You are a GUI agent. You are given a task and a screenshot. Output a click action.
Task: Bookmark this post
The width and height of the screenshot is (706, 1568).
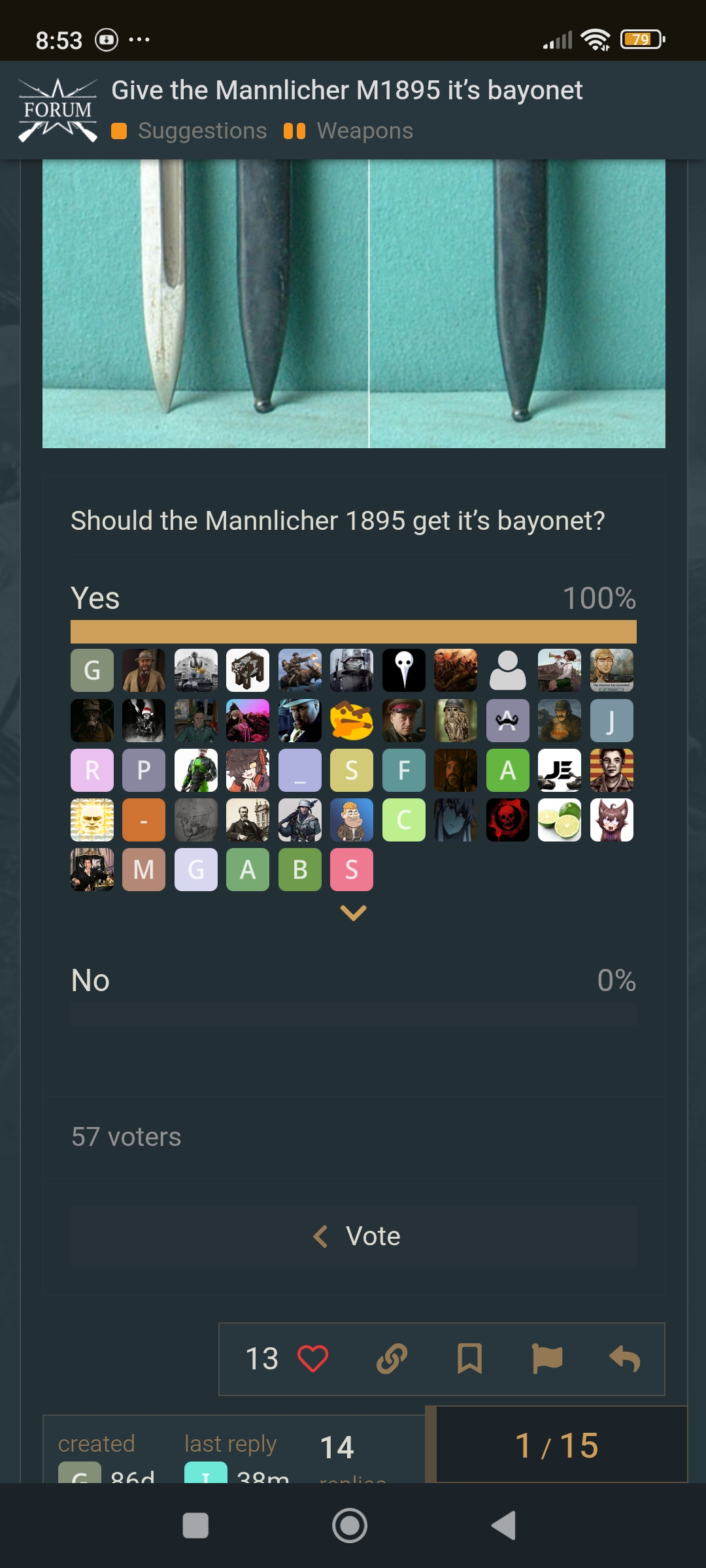469,1359
